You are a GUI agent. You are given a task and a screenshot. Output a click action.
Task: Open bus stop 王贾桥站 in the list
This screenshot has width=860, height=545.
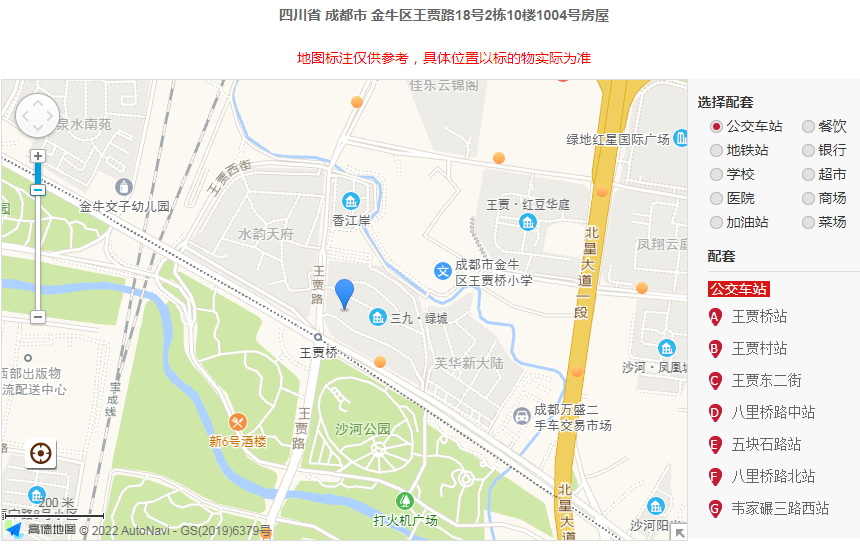click(759, 317)
